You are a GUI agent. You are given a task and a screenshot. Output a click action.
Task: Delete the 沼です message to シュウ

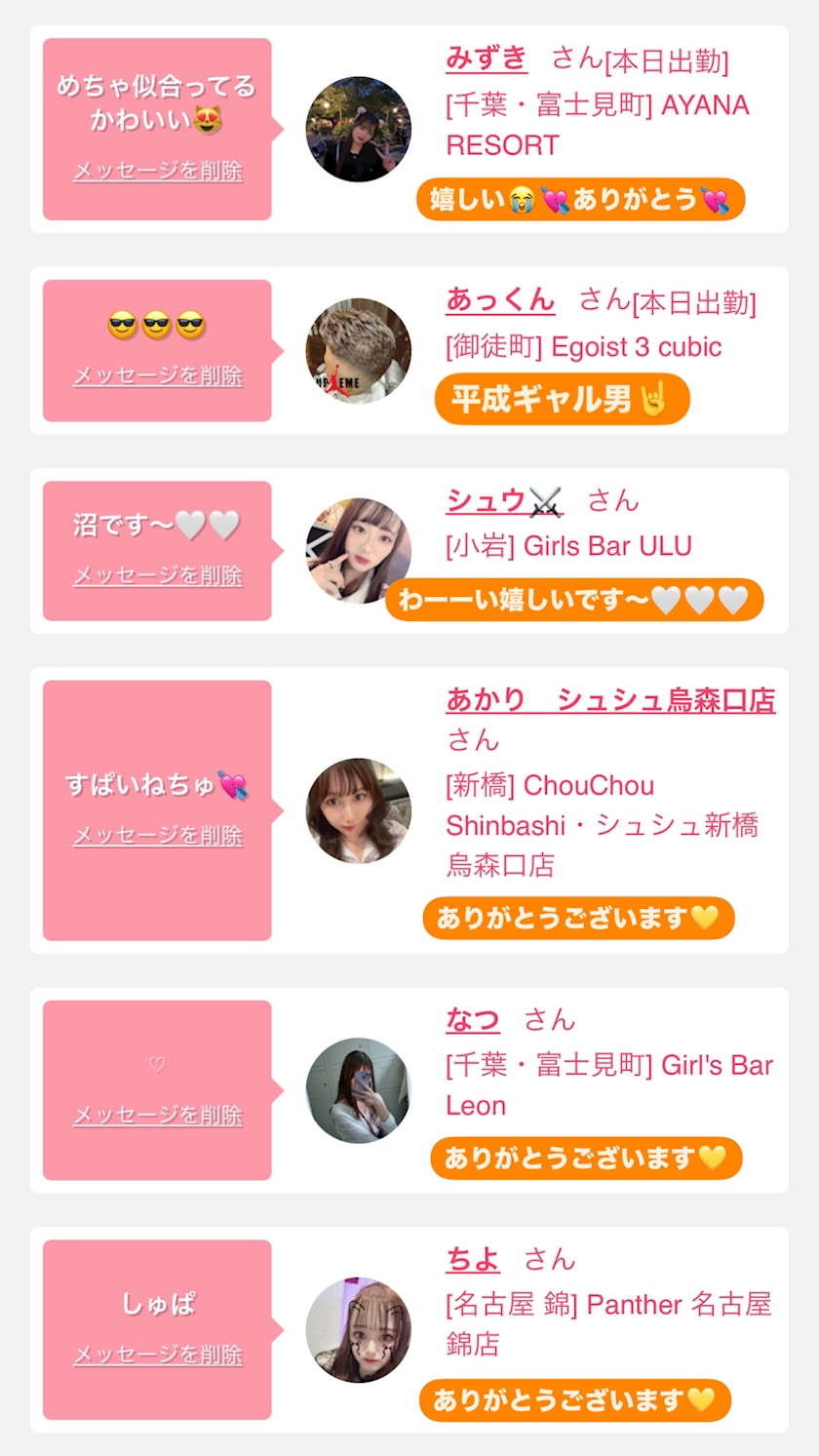[158, 576]
